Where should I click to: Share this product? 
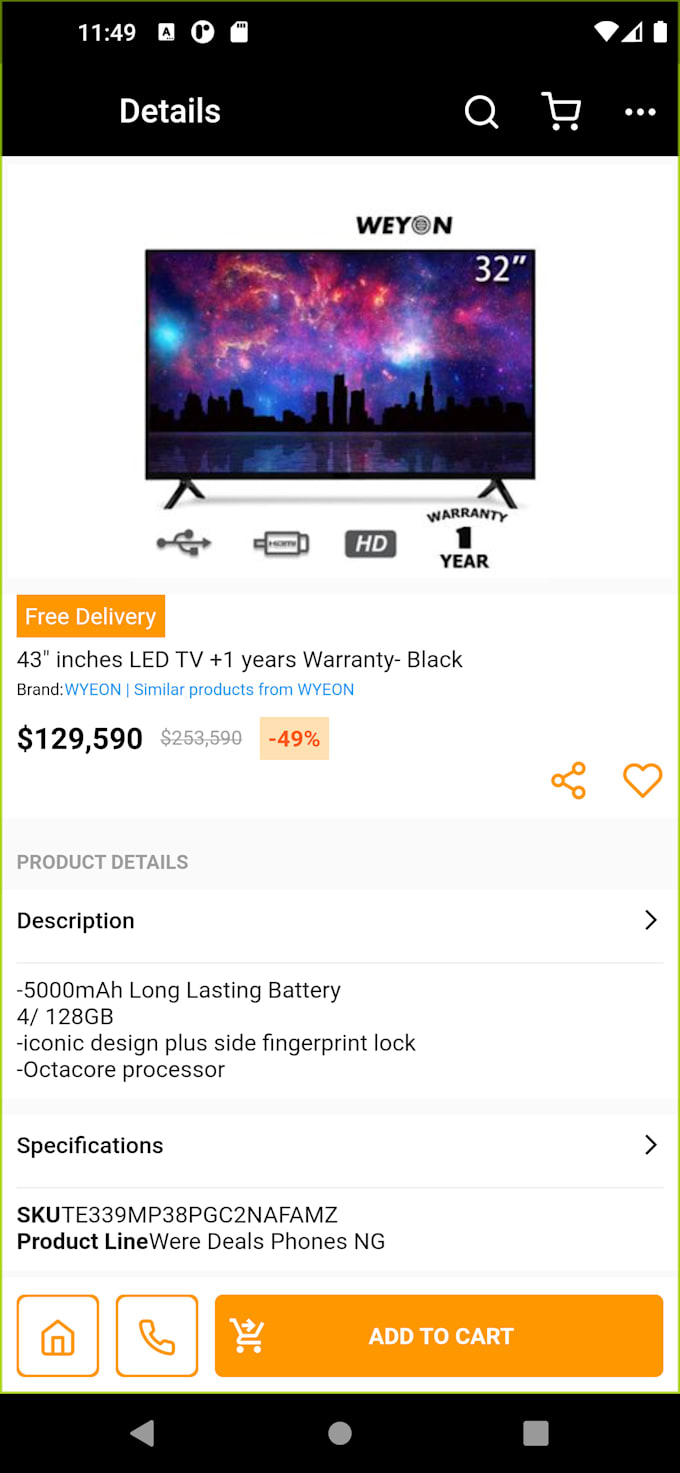point(568,780)
